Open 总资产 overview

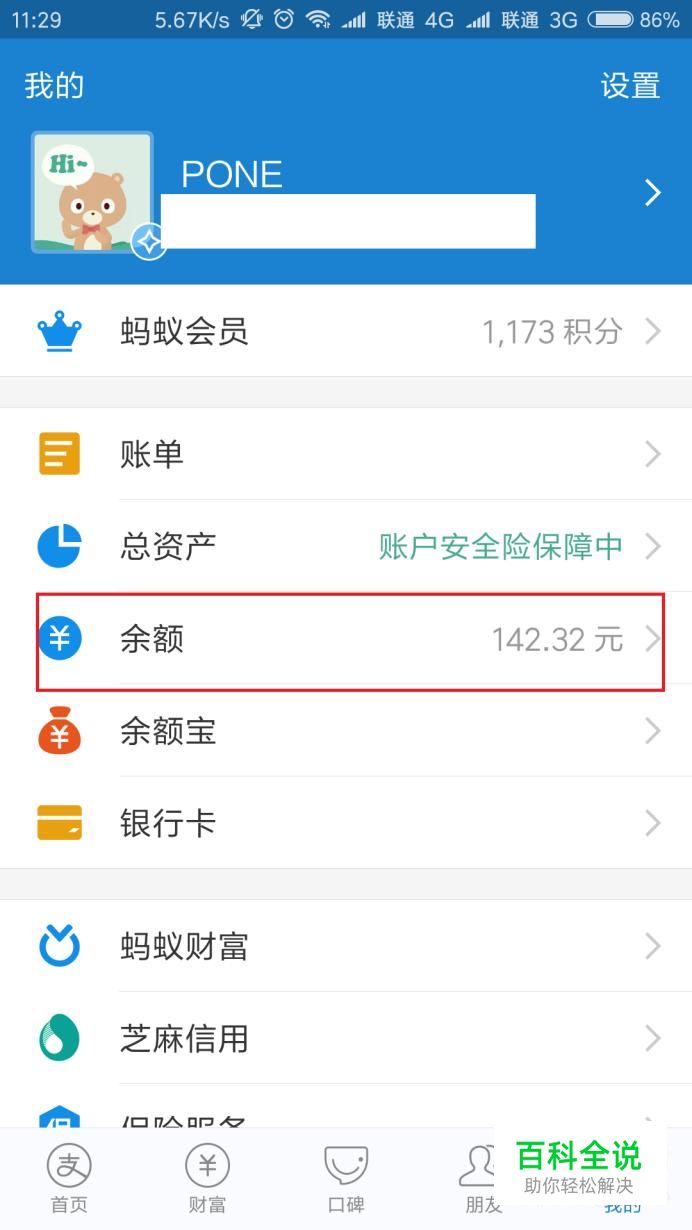click(346, 546)
